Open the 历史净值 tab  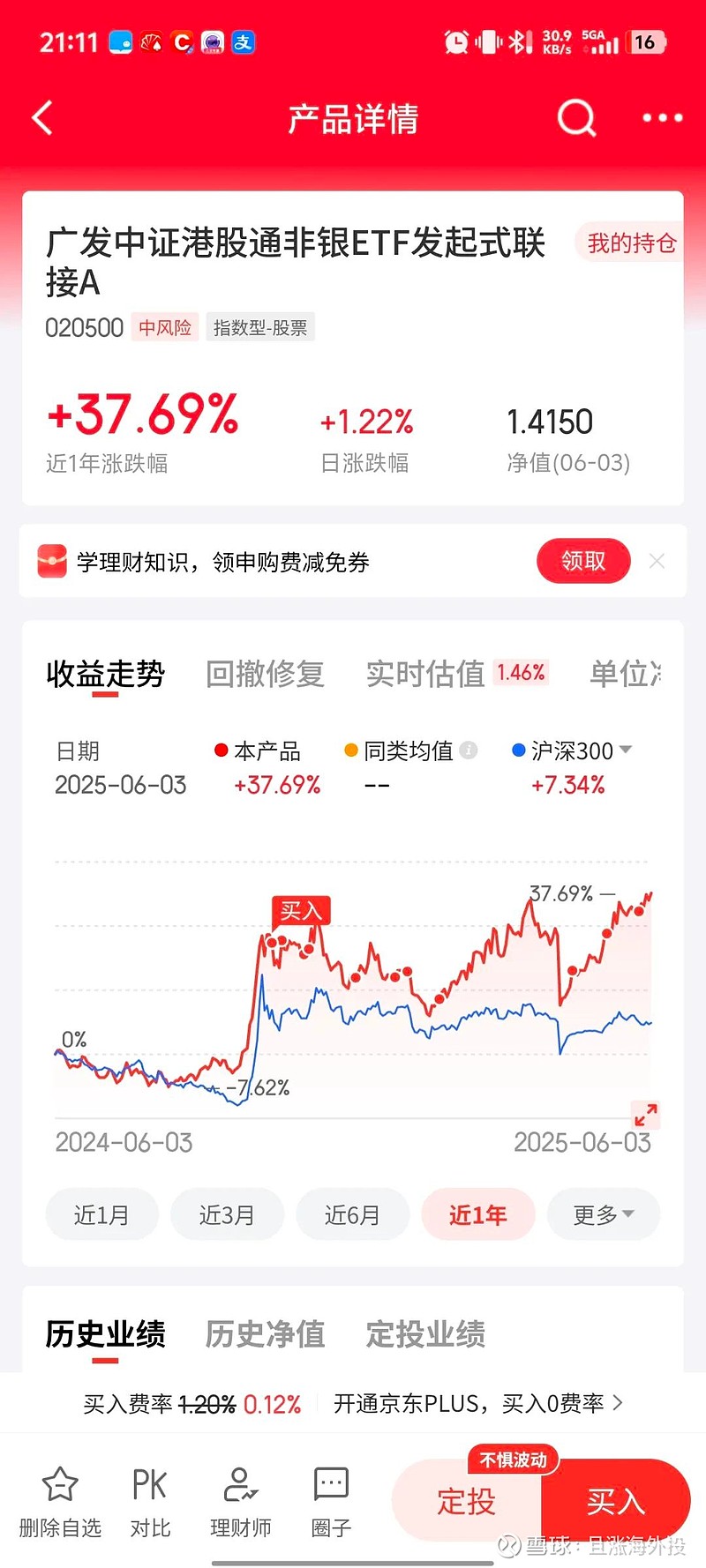click(x=265, y=1335)
